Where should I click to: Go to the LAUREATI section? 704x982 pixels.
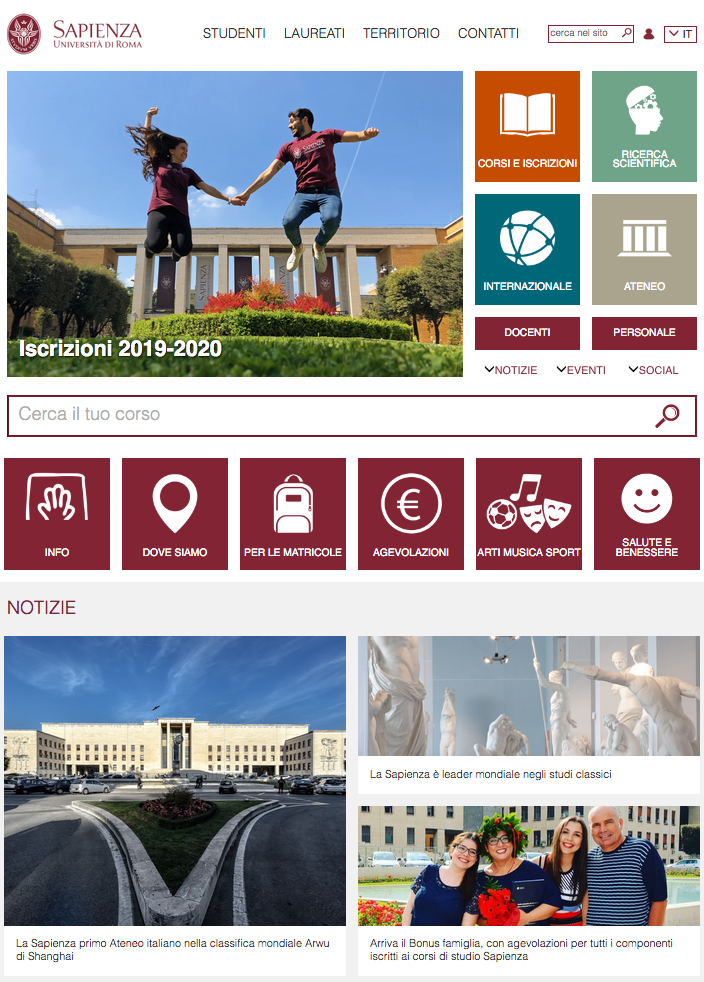coord(314,33)
